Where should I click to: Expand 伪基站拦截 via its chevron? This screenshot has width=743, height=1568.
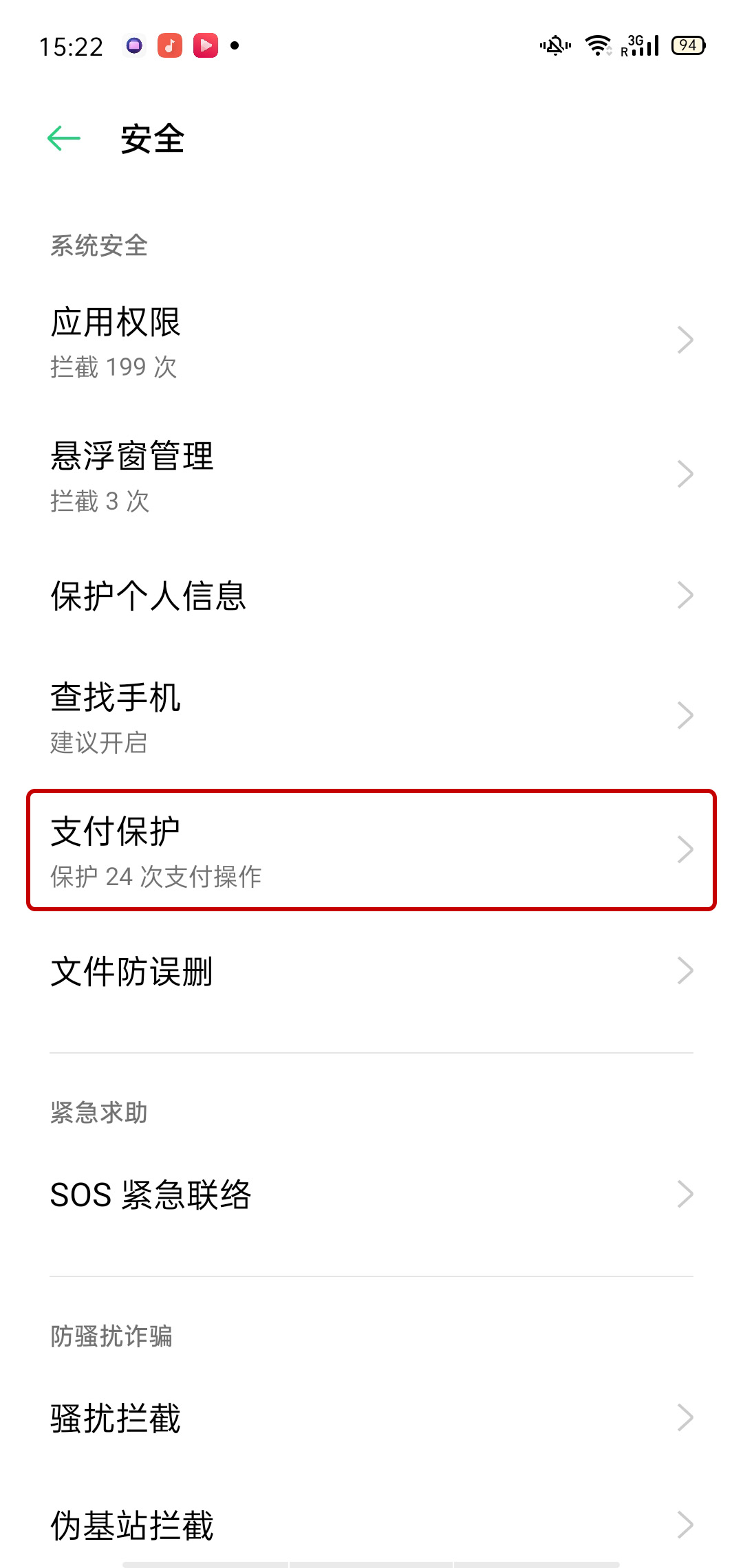pyautogui.click(x=686, y=1527)
